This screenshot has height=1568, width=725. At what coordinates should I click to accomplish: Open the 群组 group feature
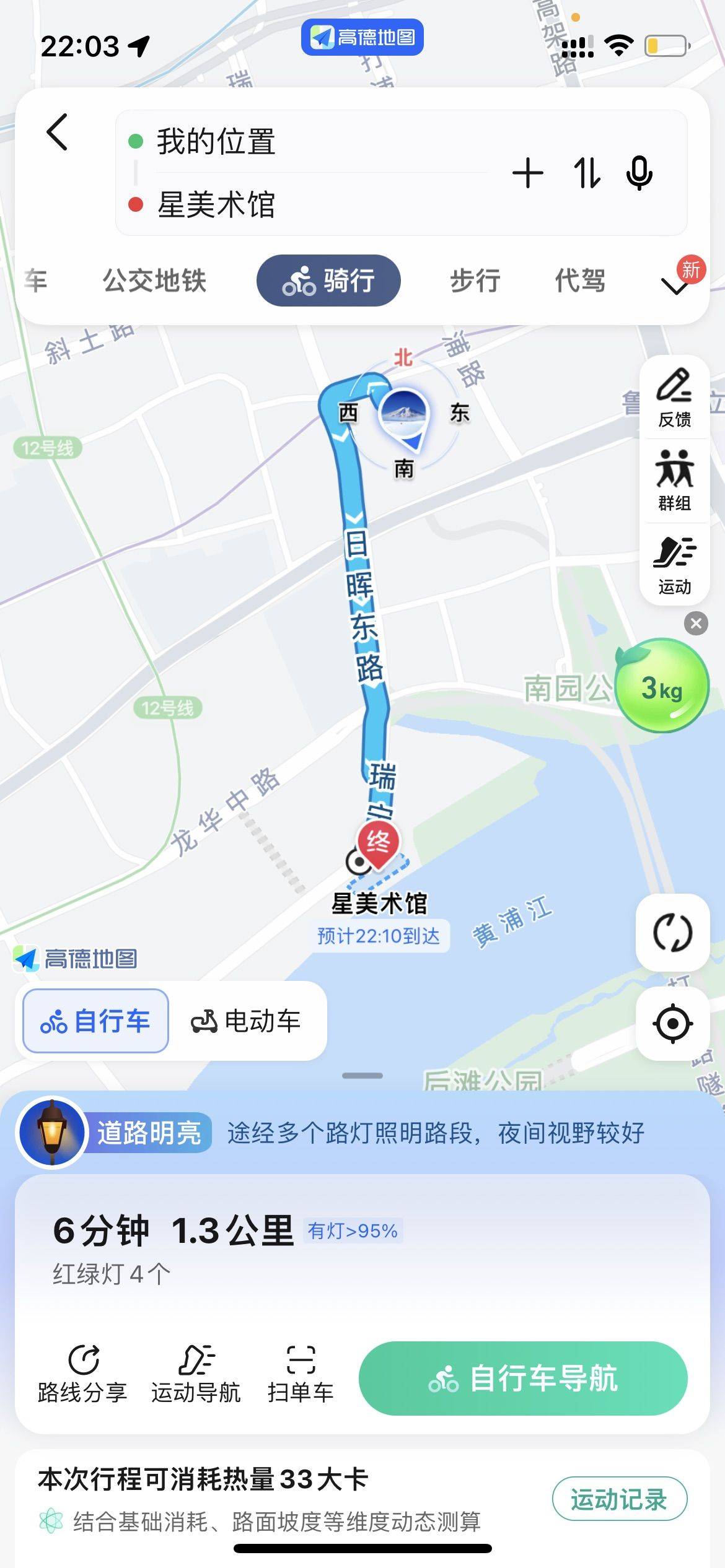674,481
